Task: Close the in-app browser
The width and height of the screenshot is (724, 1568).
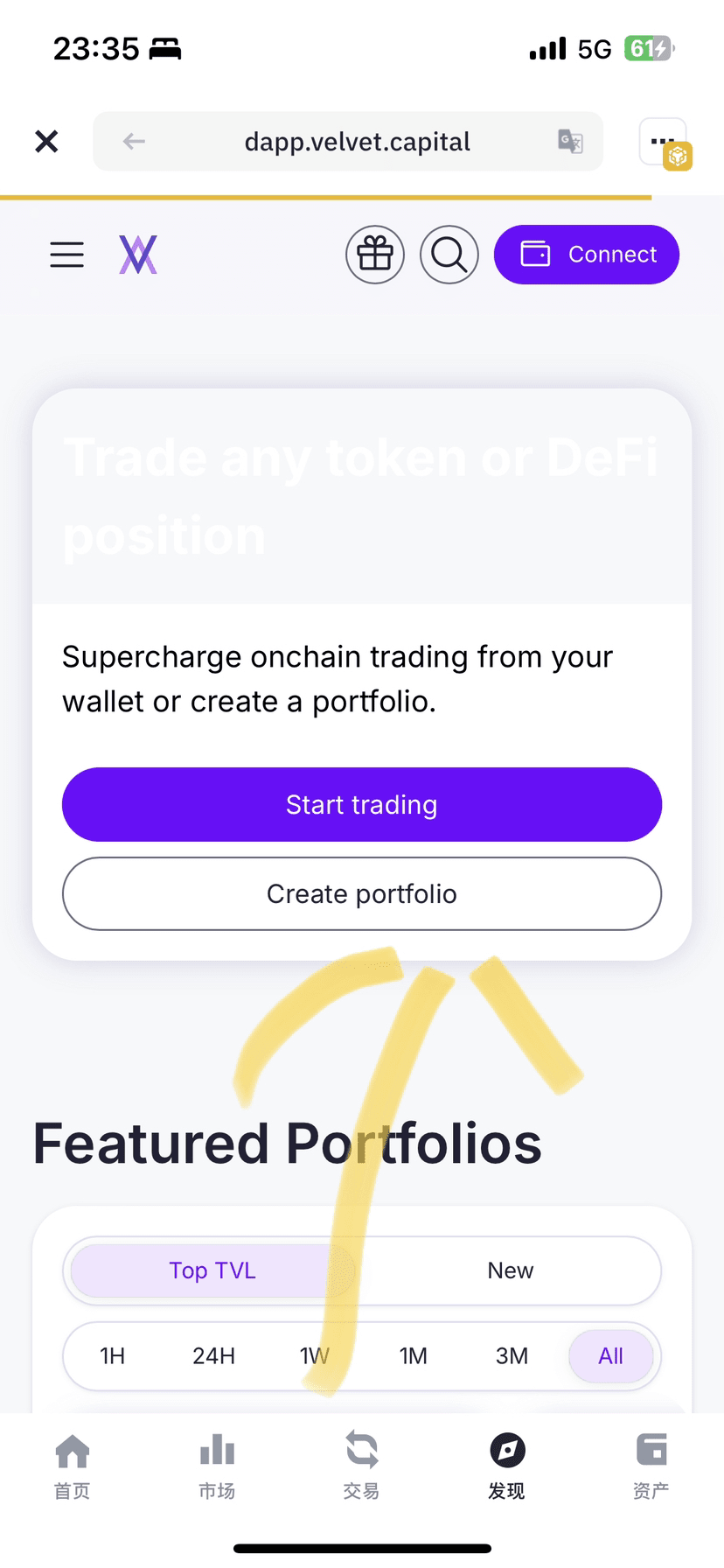Action: click(46, 141)
